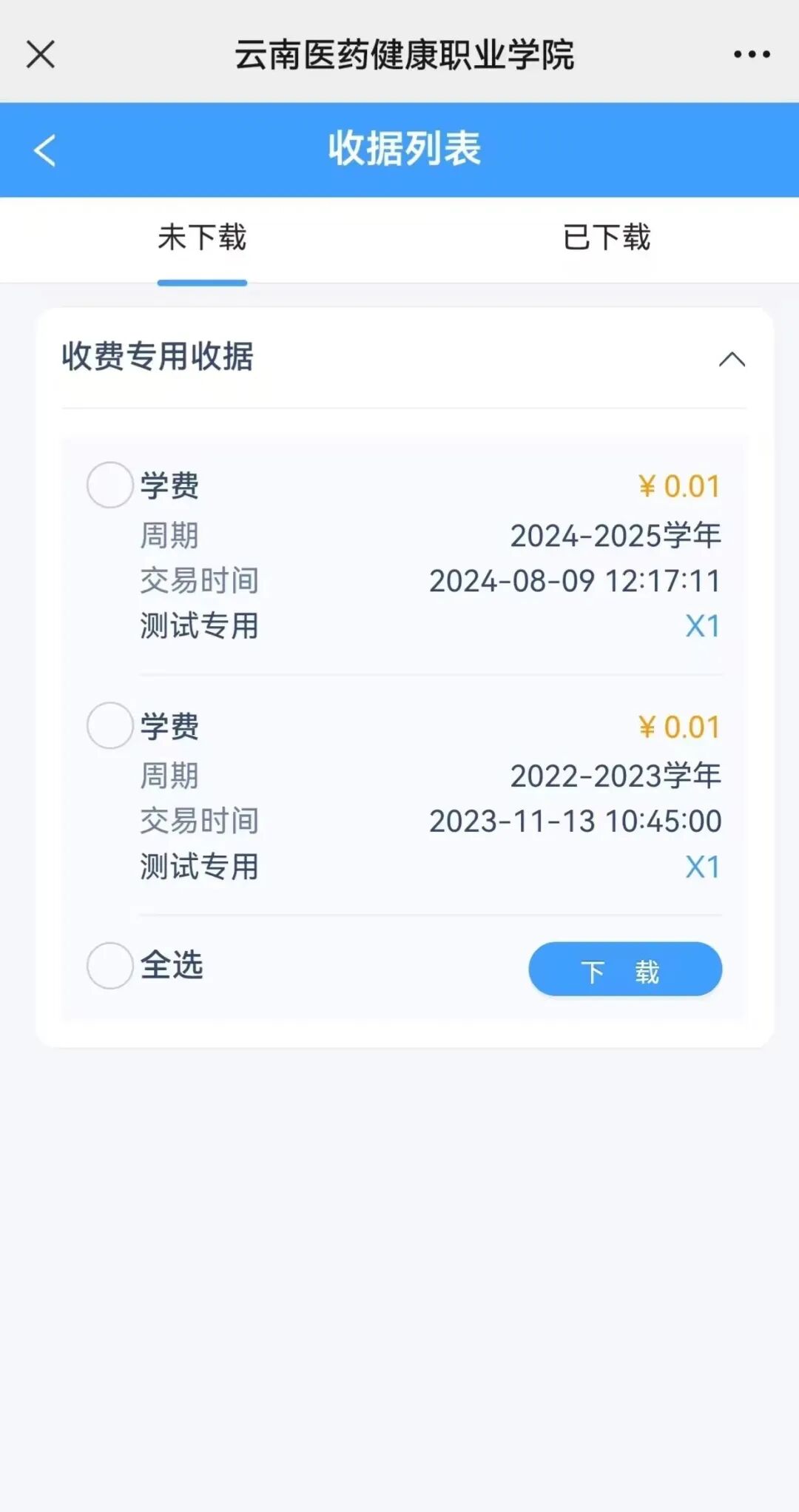Go back from 收据列表
This screenshot has width=799, height=1512.
(45, 150)
